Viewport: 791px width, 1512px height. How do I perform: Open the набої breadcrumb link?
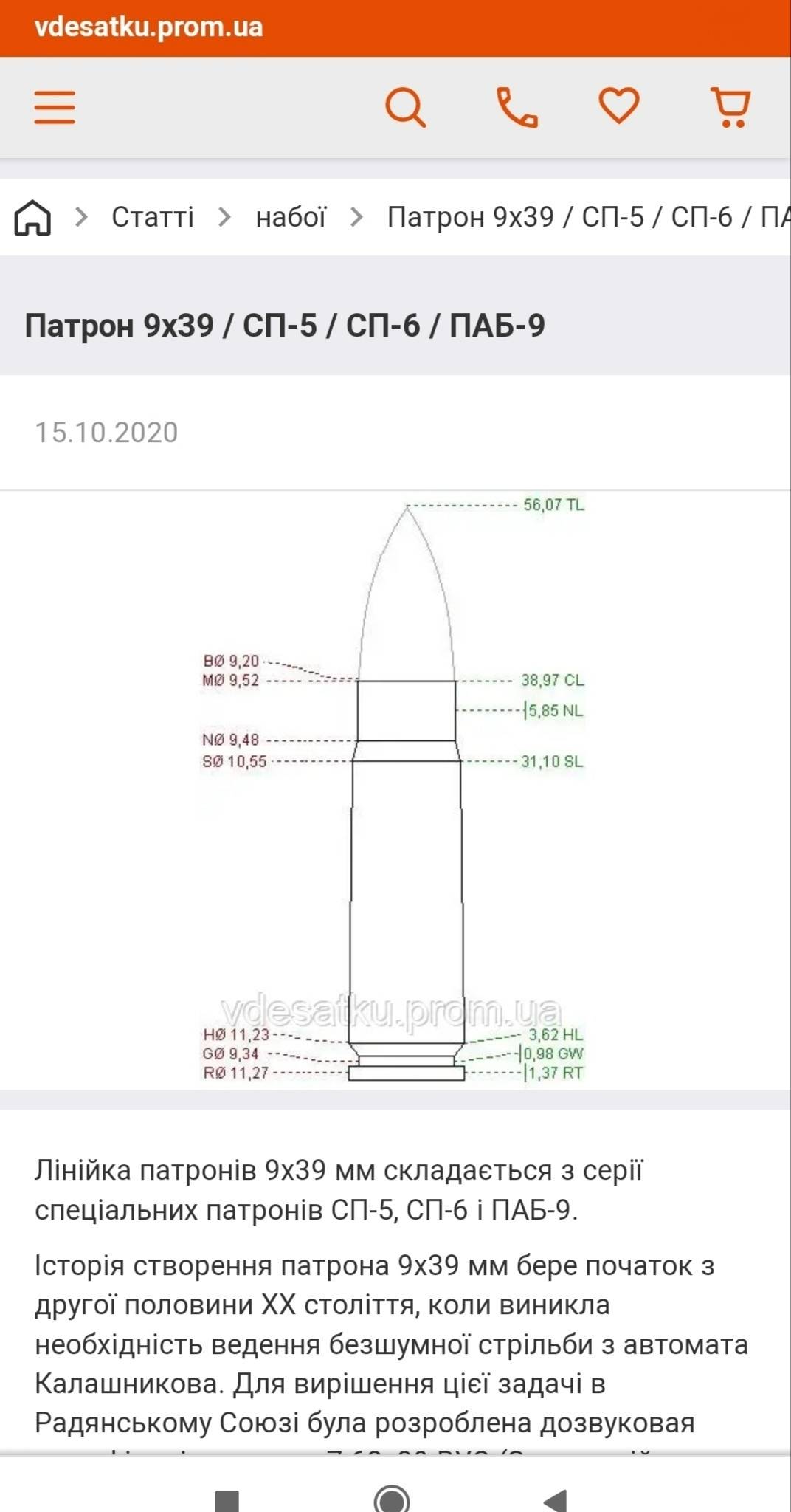291,217
